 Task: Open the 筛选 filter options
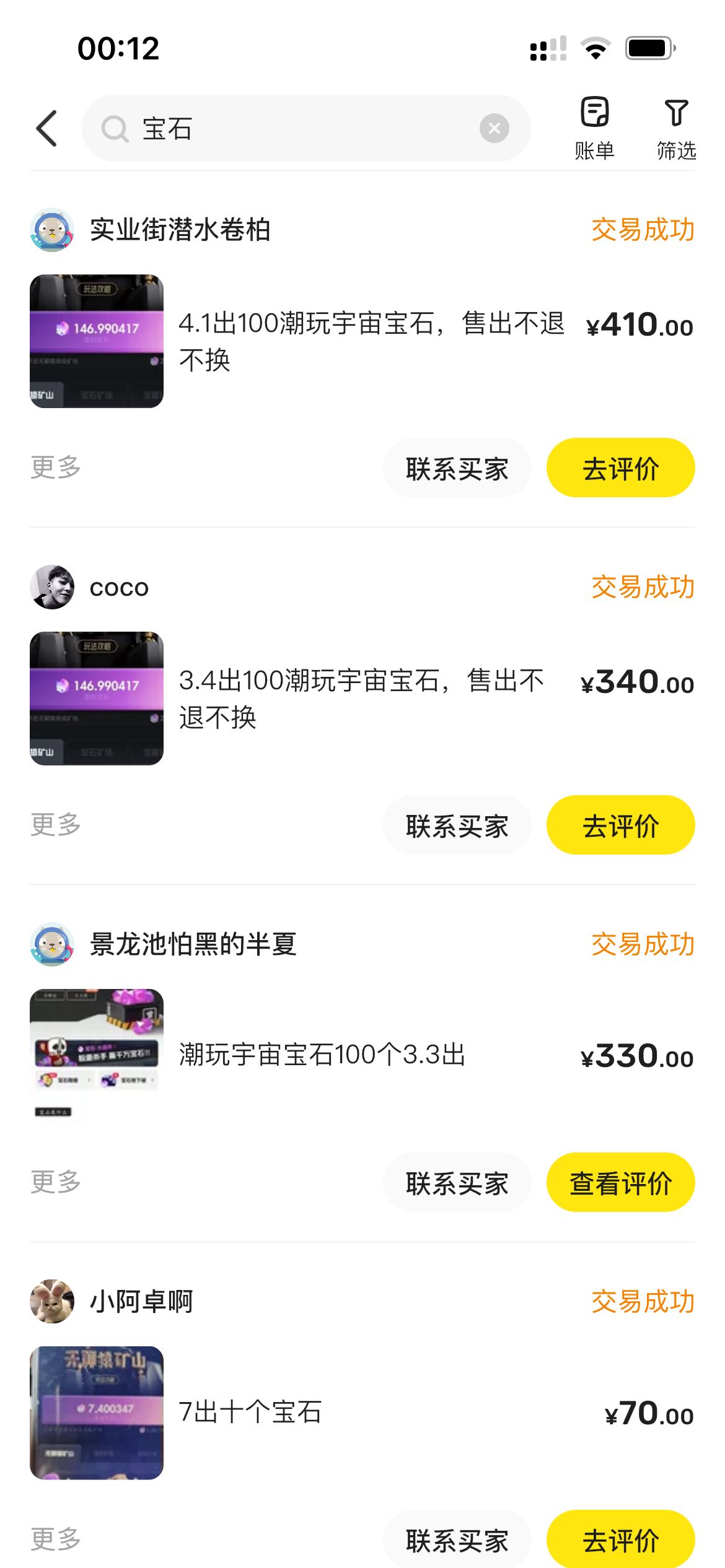(x=676, y=128)
